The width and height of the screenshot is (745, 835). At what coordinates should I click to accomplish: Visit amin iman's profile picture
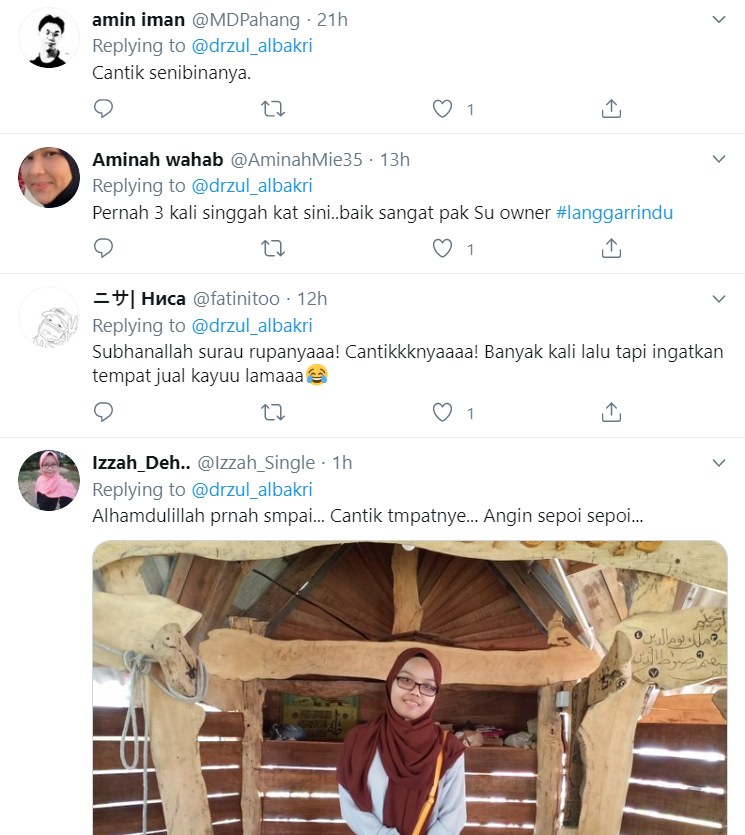point(49,39)
